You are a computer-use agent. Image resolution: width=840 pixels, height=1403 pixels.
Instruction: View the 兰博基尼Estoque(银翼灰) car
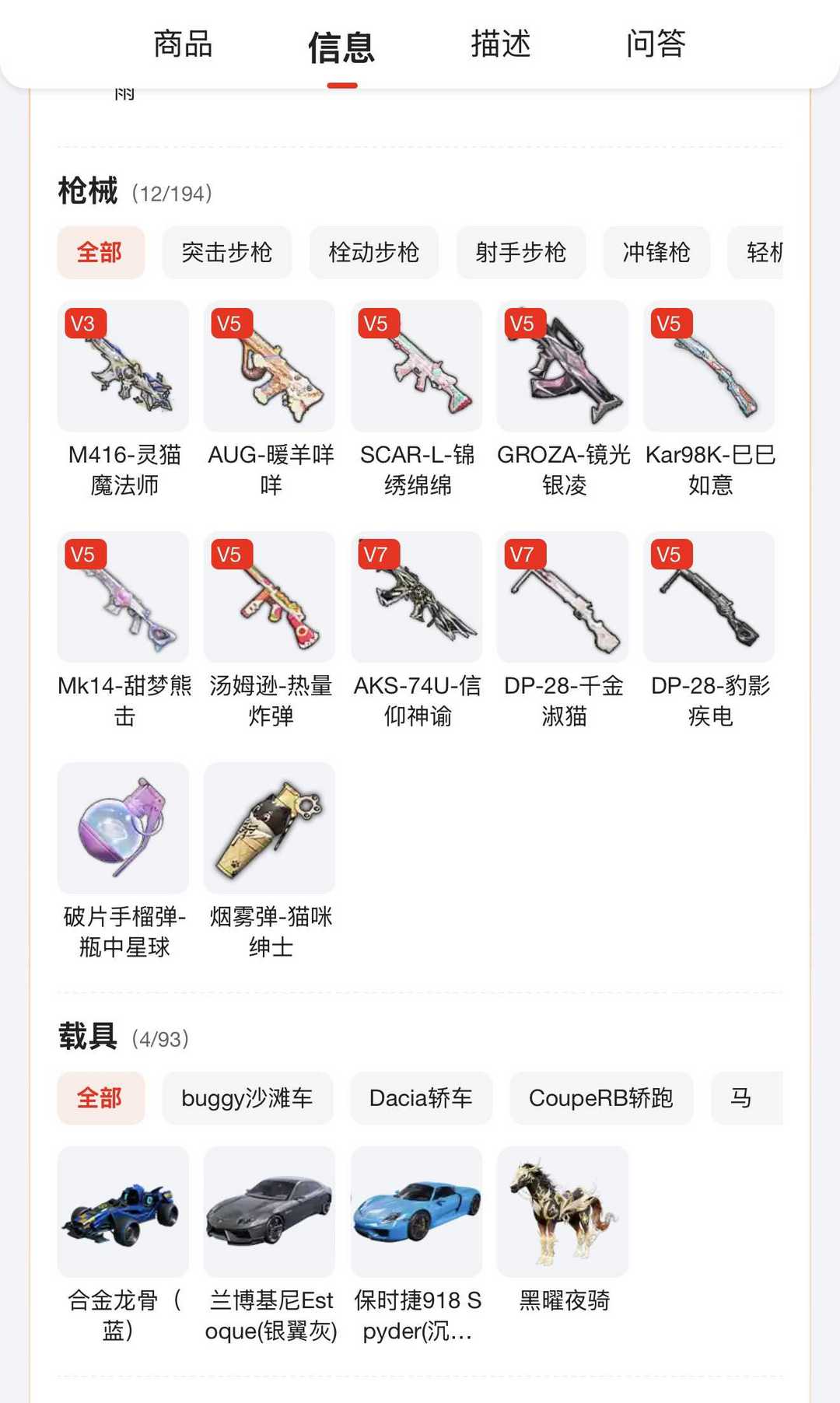tap(269, 1212)
